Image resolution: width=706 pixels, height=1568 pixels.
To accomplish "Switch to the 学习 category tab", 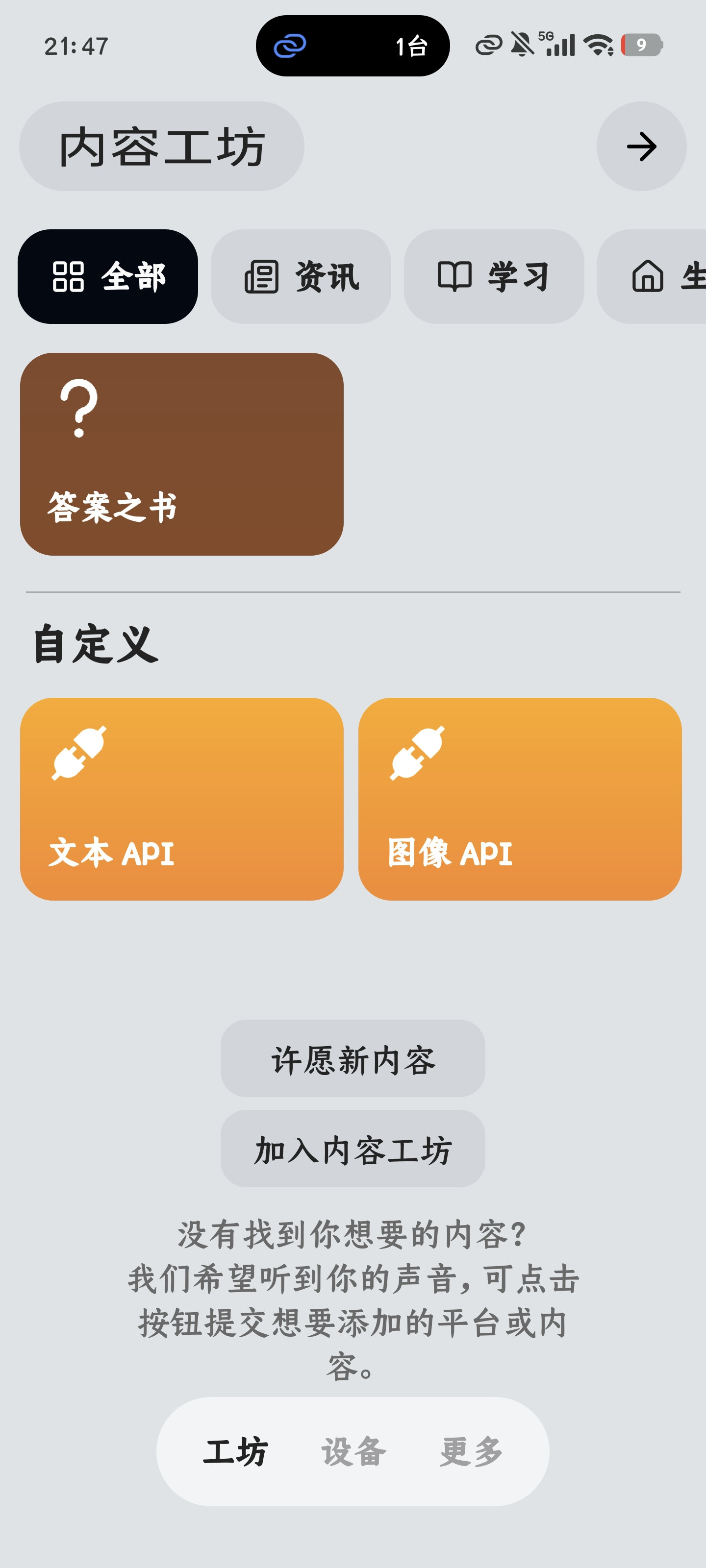I will [494, 277].
